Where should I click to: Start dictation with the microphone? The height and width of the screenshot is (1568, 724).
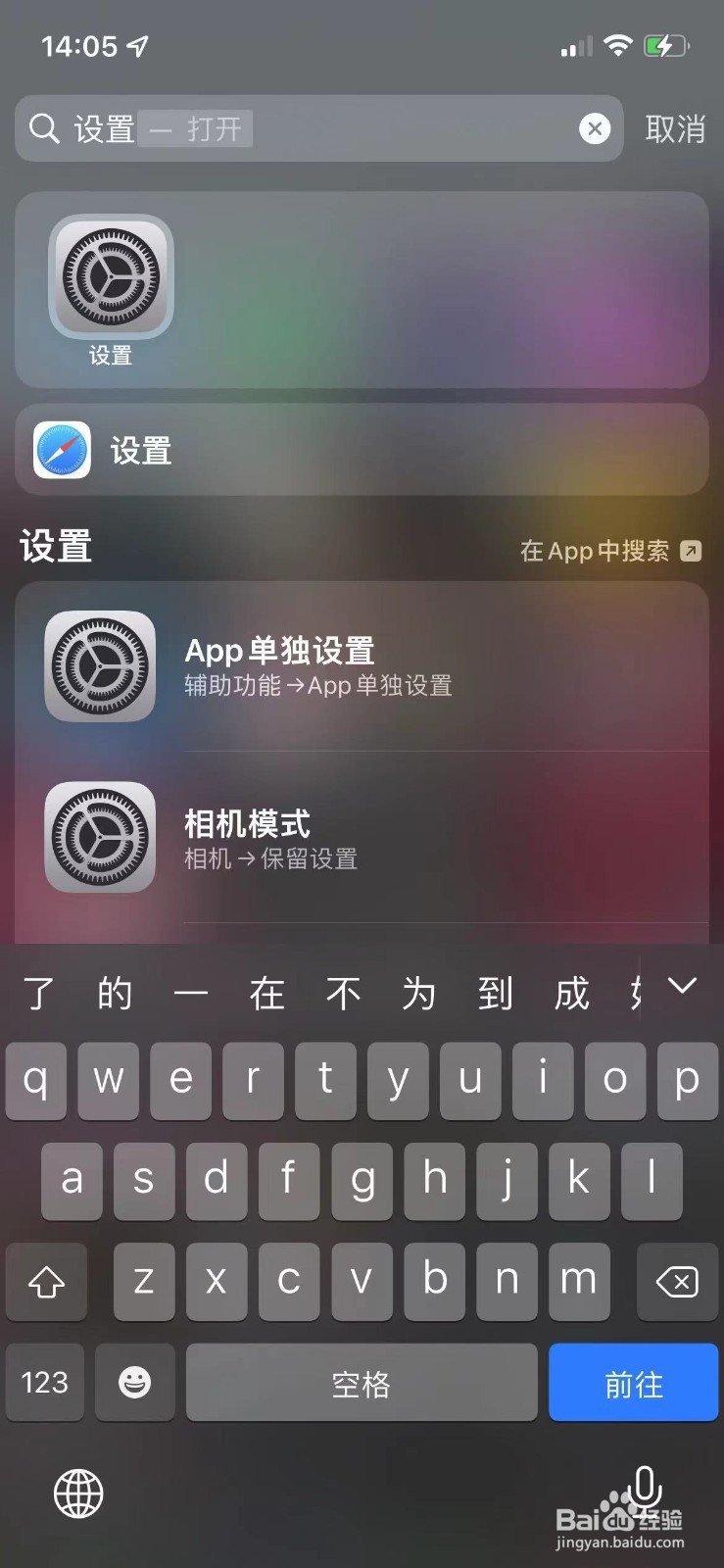[x=644, y=1490]
